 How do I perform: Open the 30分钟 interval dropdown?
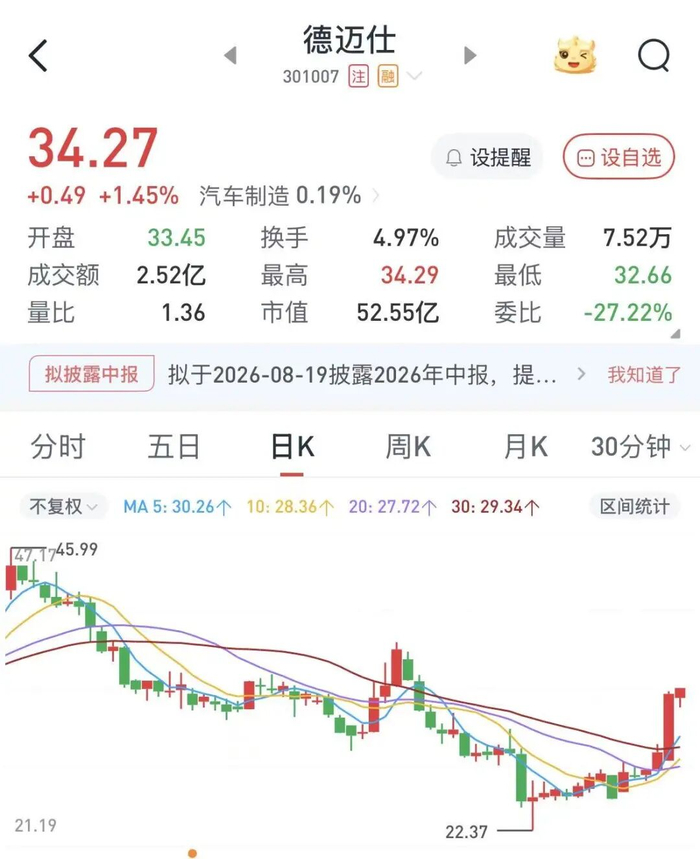(x=640, y=446)
